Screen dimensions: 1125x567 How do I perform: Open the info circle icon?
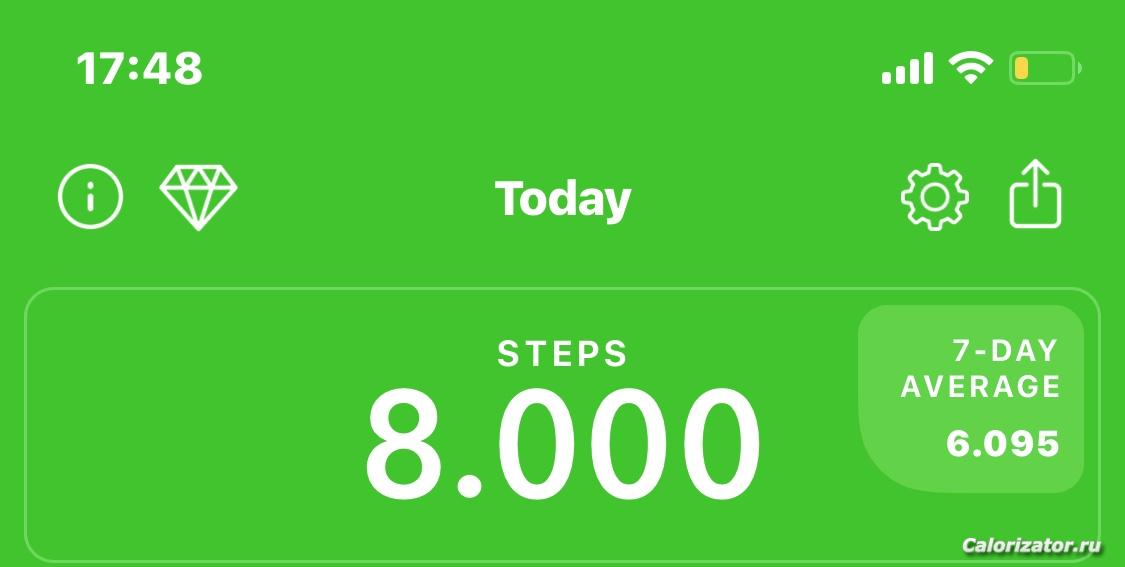[x=90, y=197]
